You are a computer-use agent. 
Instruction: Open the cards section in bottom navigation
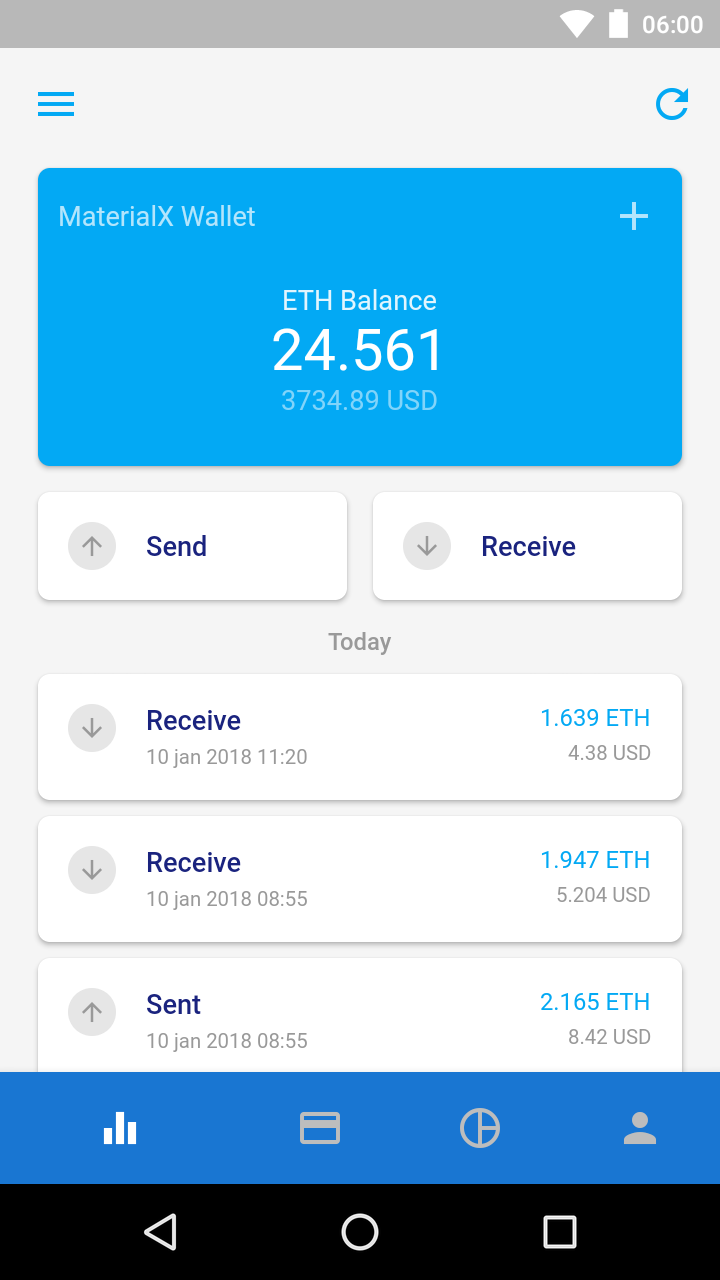click(x=320, y=1128)
